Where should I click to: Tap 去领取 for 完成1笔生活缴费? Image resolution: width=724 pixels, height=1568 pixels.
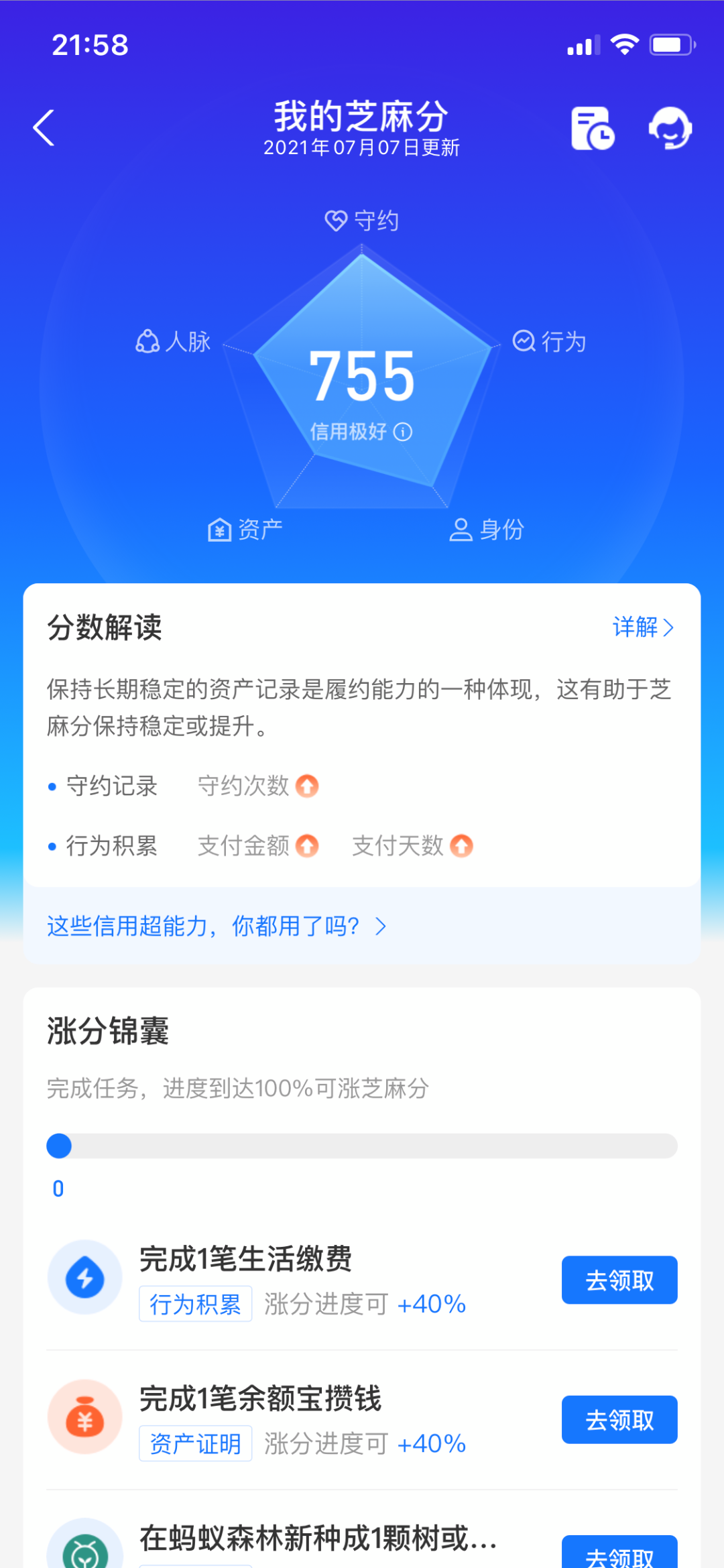(619, 1280)
